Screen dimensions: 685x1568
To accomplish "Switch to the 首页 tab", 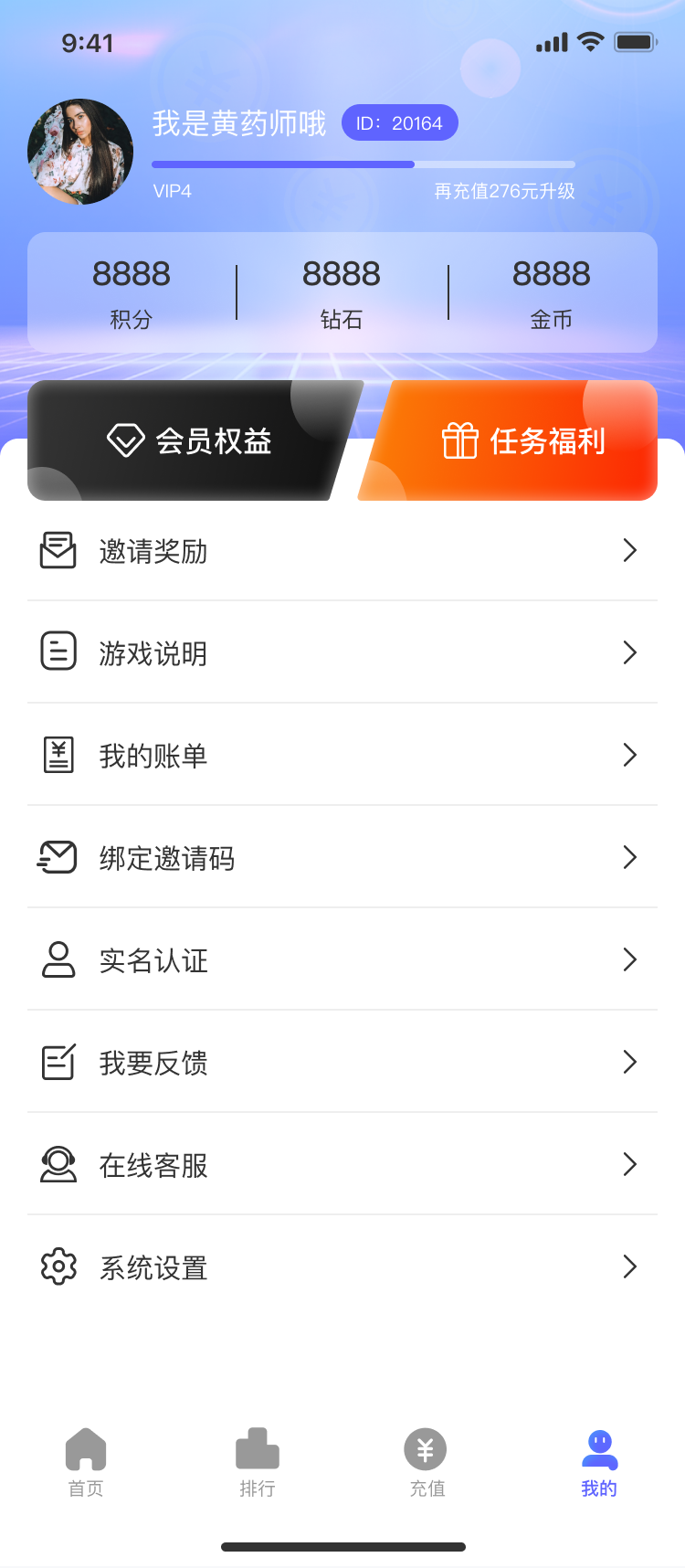I will coord(86,1462).
